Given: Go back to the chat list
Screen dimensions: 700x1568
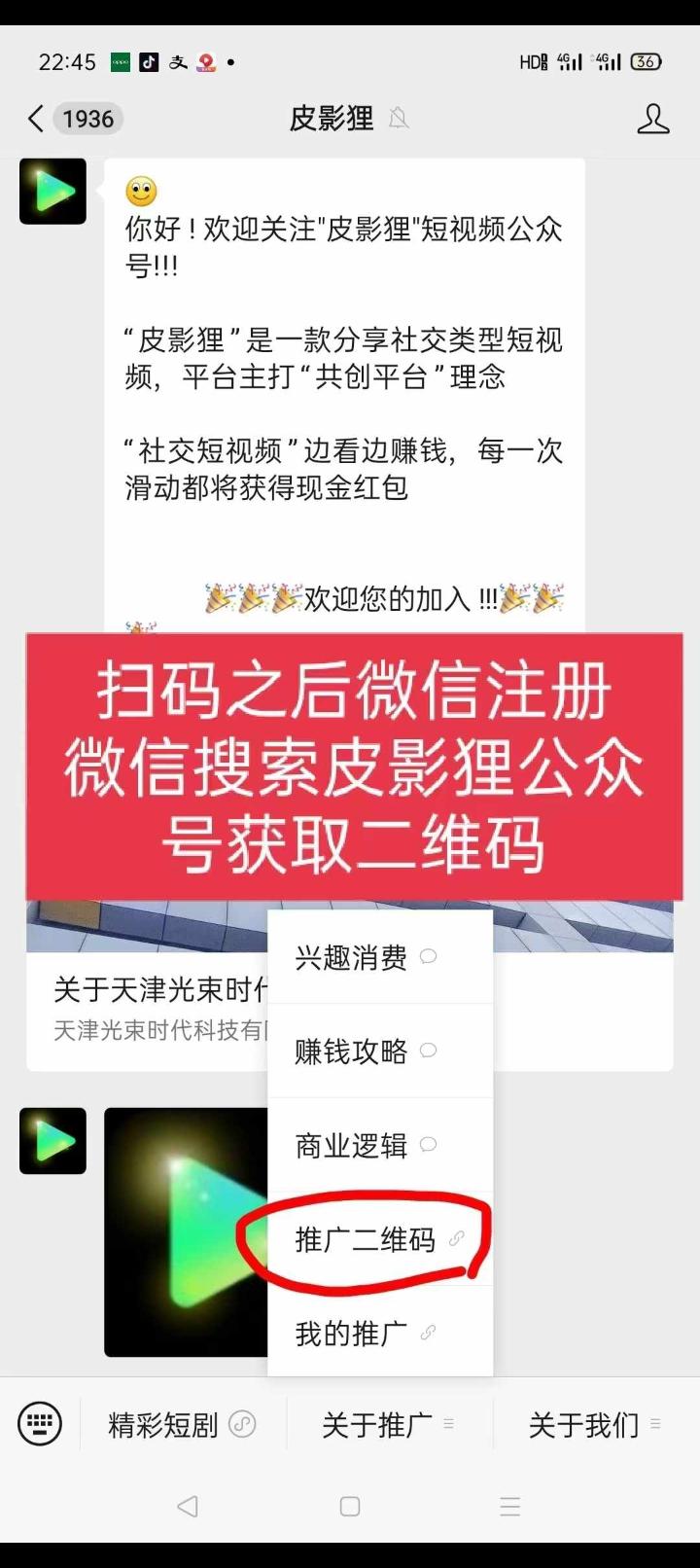Looking at the screenshot, I should point(36,120).
